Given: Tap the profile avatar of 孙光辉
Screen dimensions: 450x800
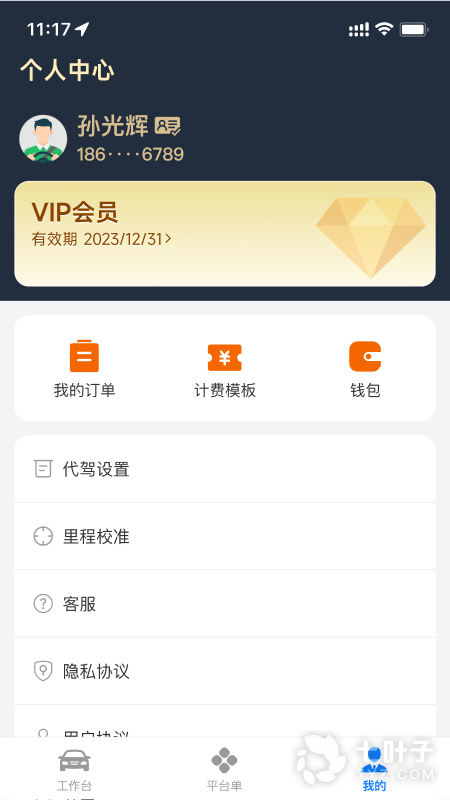Looking at the screenshot, I should [43, 139].
